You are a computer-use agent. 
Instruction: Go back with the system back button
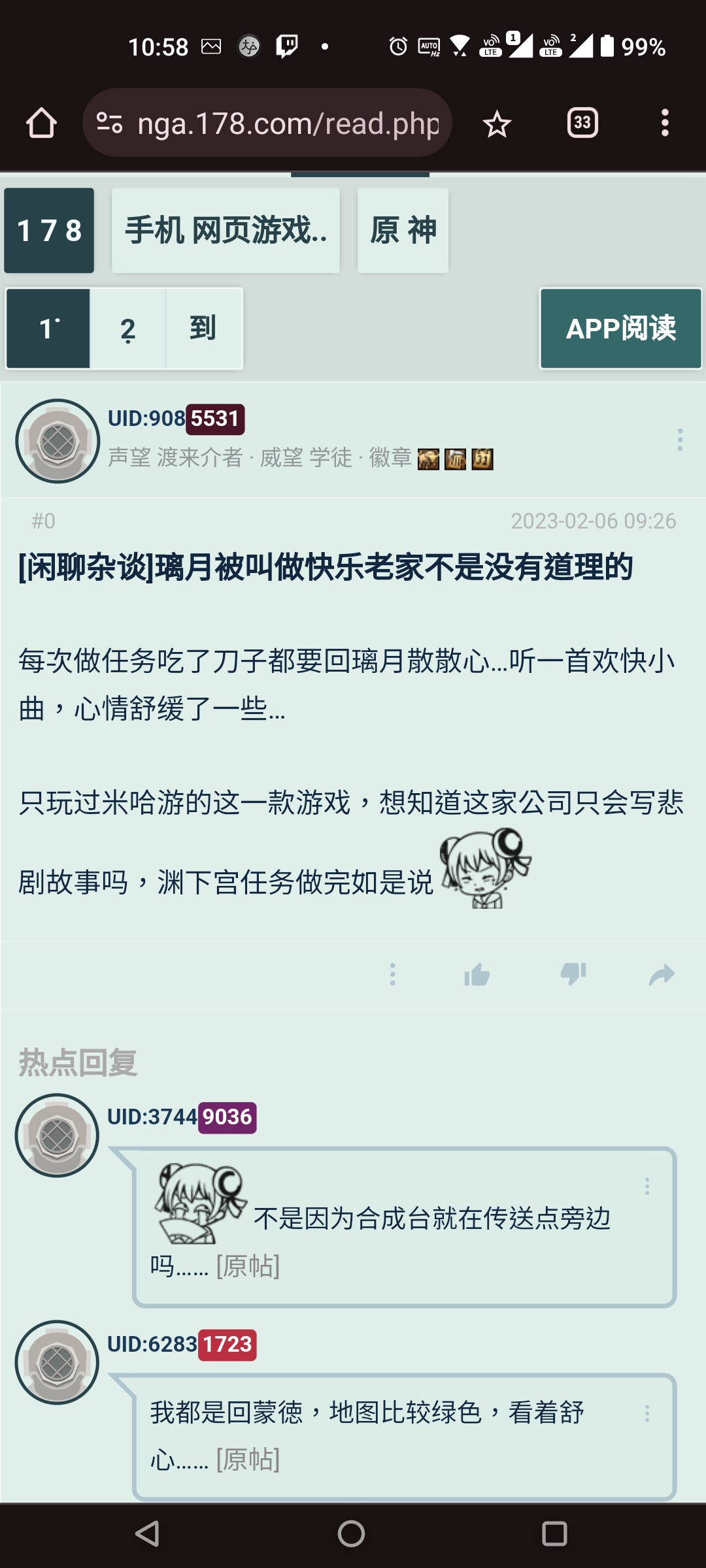click(x=148, y=1533)
